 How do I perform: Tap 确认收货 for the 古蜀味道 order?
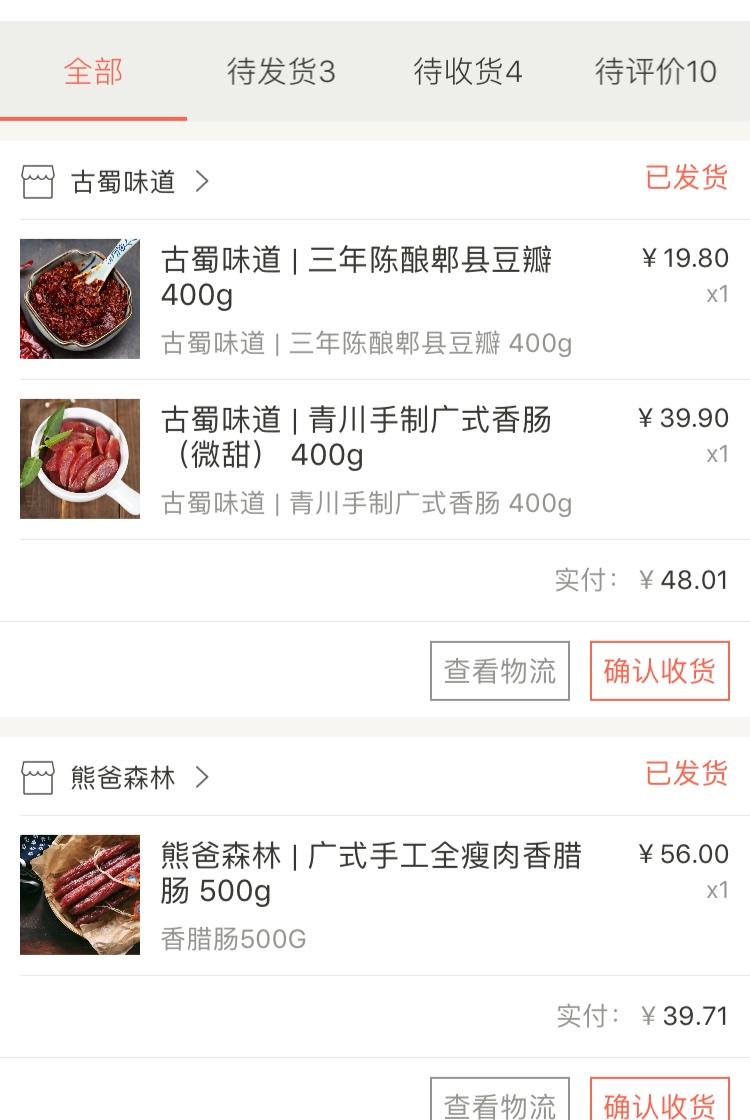(x=659, y=670)
